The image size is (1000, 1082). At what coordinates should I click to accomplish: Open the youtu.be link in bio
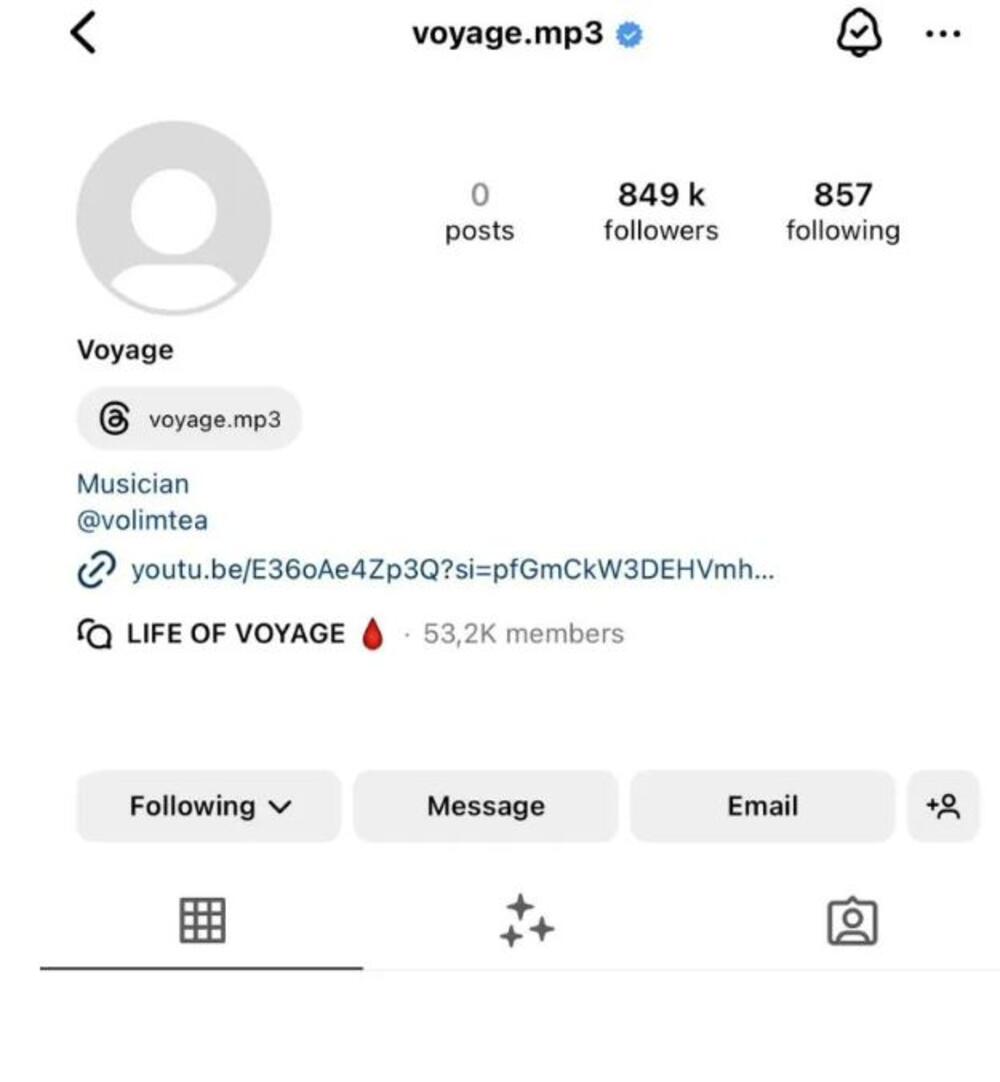[x=450, y=570]
